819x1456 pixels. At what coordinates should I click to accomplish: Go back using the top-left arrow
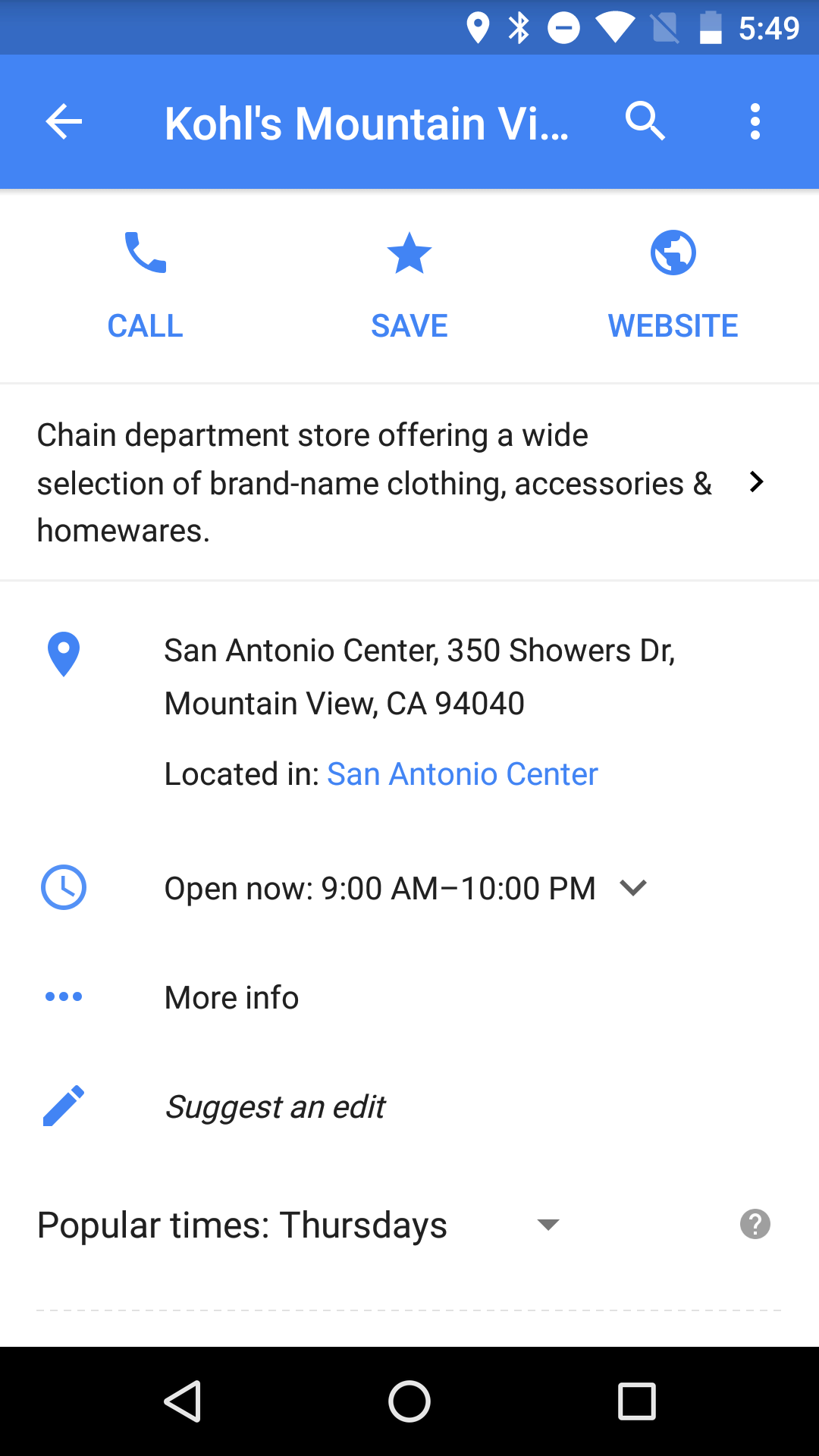pyautogui.click(x=64, y=121)
